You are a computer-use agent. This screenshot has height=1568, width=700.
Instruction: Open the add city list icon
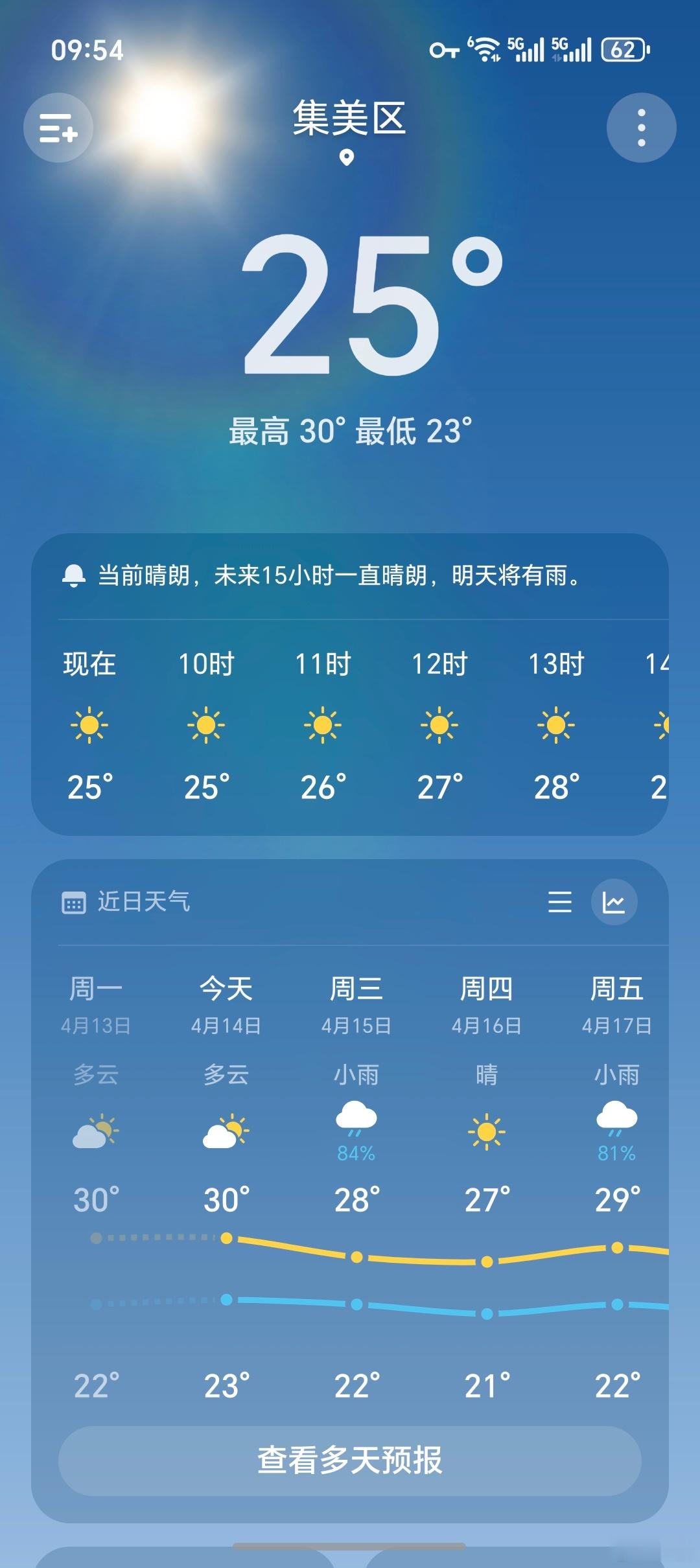(58, 128)
